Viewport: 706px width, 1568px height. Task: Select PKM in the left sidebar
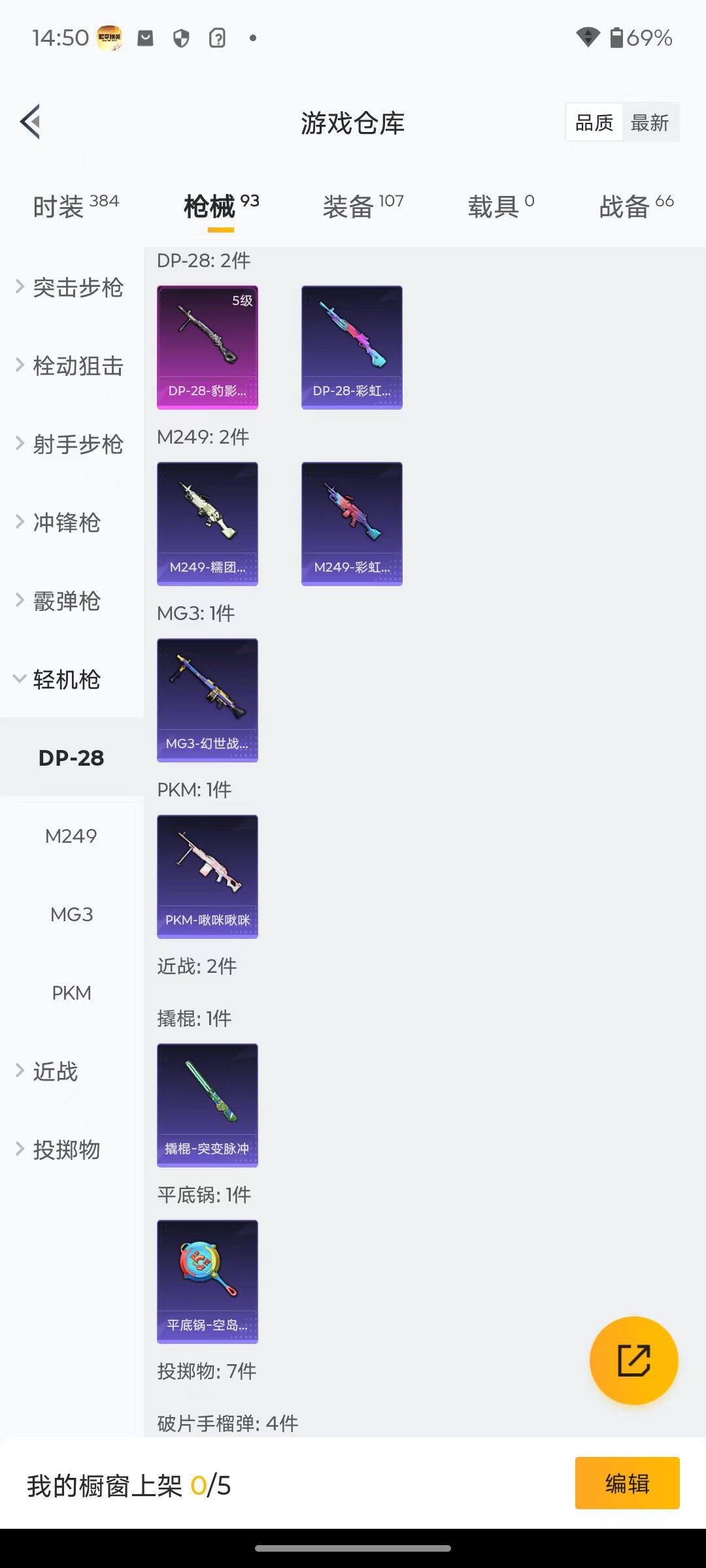tap(71, 993)
